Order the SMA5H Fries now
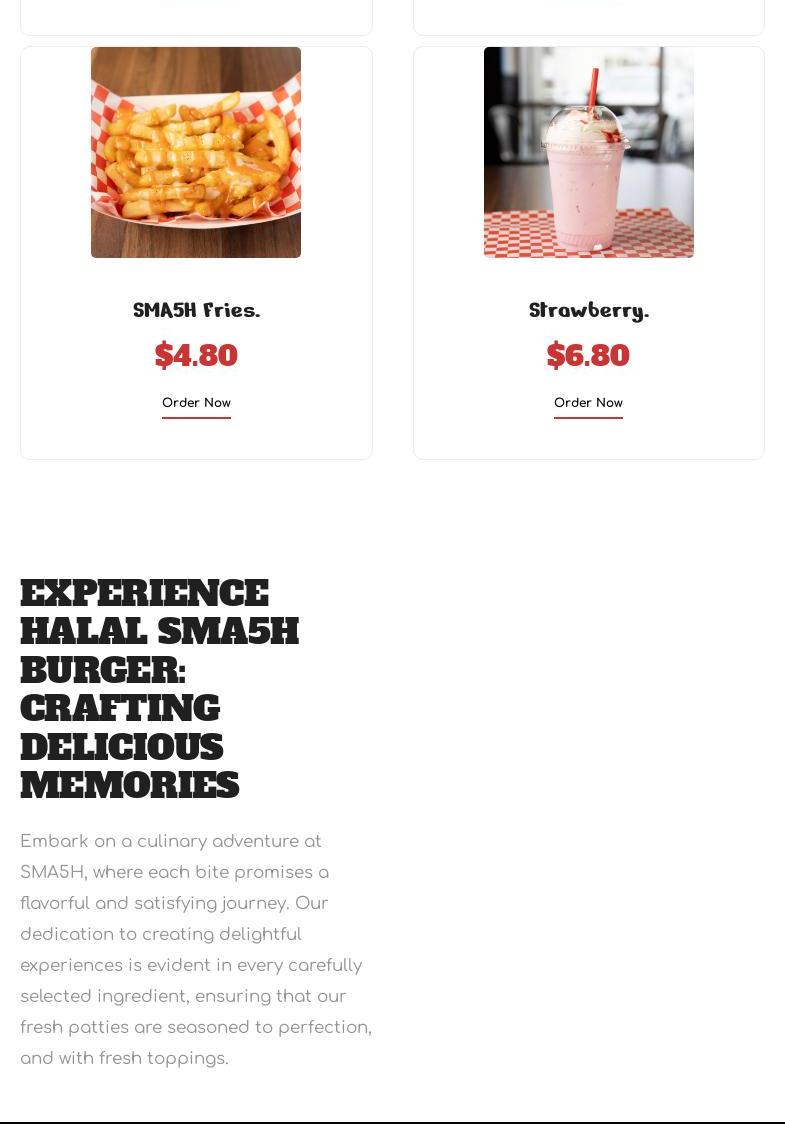The width and height of the screenshot is (785, 1124). (x=196, y=403)
